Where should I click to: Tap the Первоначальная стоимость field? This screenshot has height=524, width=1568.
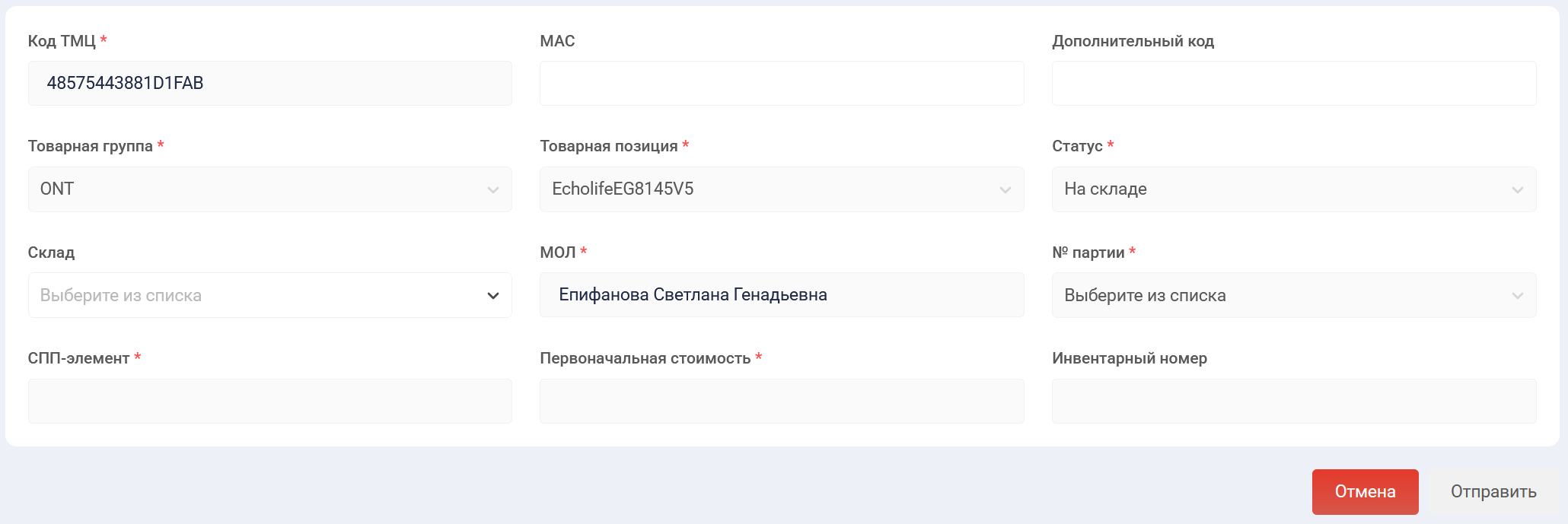tap(781, 401)
